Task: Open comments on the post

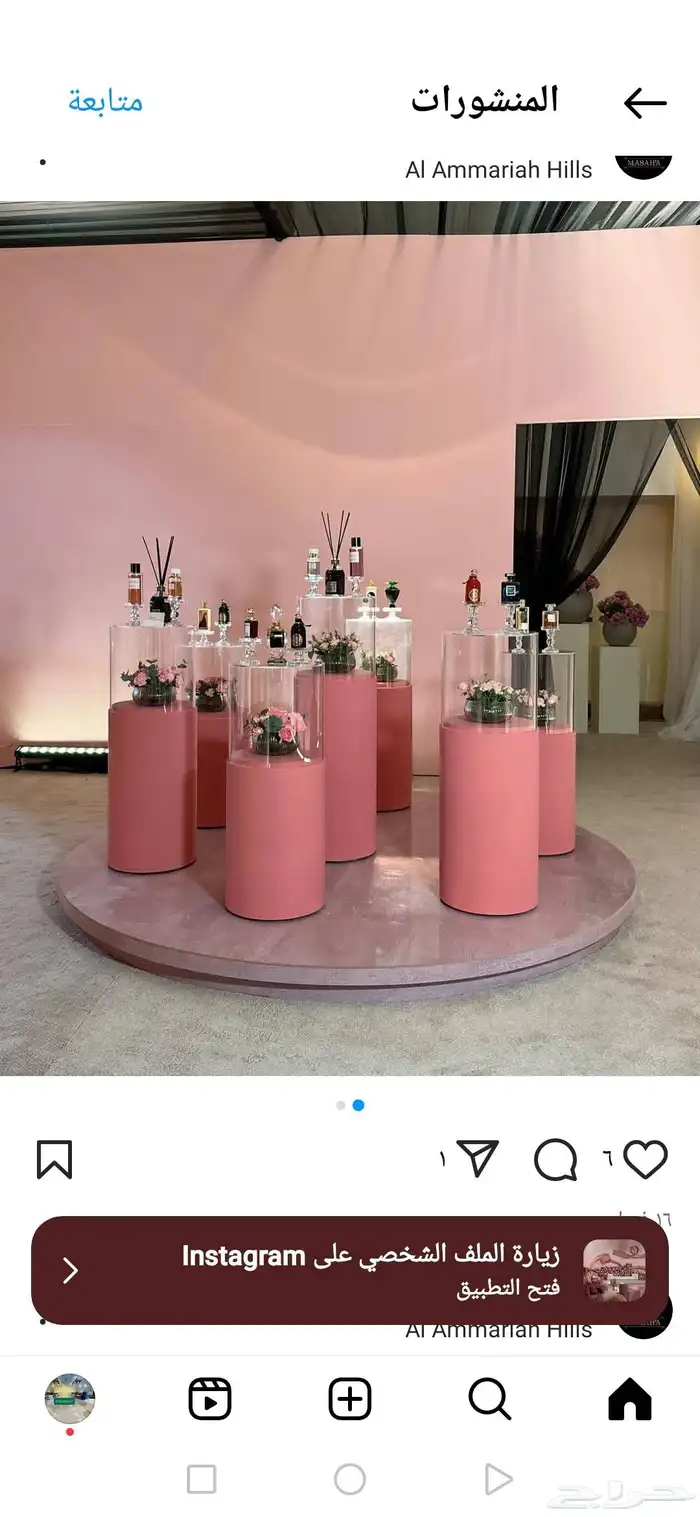Action: tap(555, 1160)
